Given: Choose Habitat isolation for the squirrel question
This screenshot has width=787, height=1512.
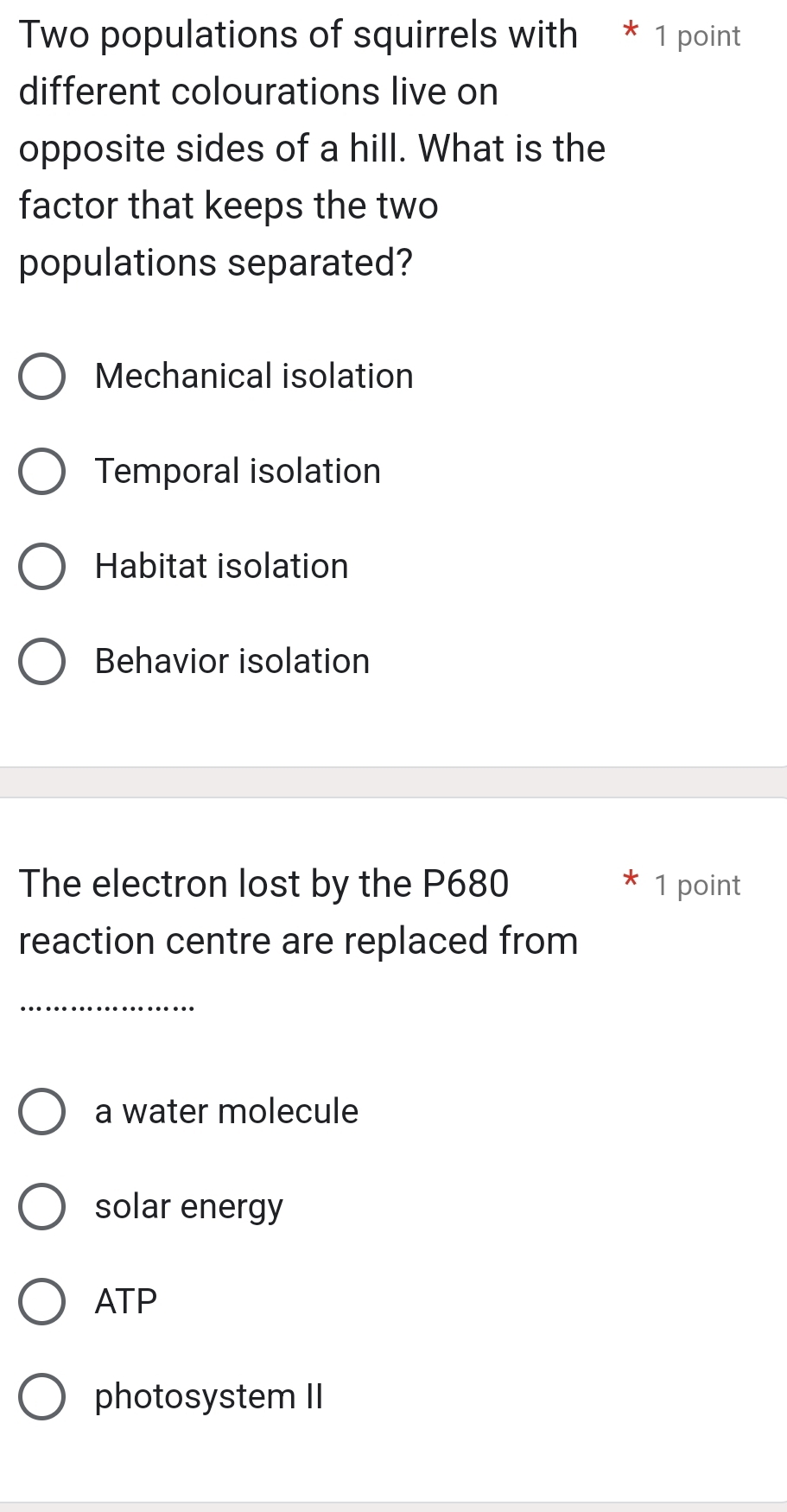Looking at the screenshot, I should pyautogui.click(x=41, y=566).
